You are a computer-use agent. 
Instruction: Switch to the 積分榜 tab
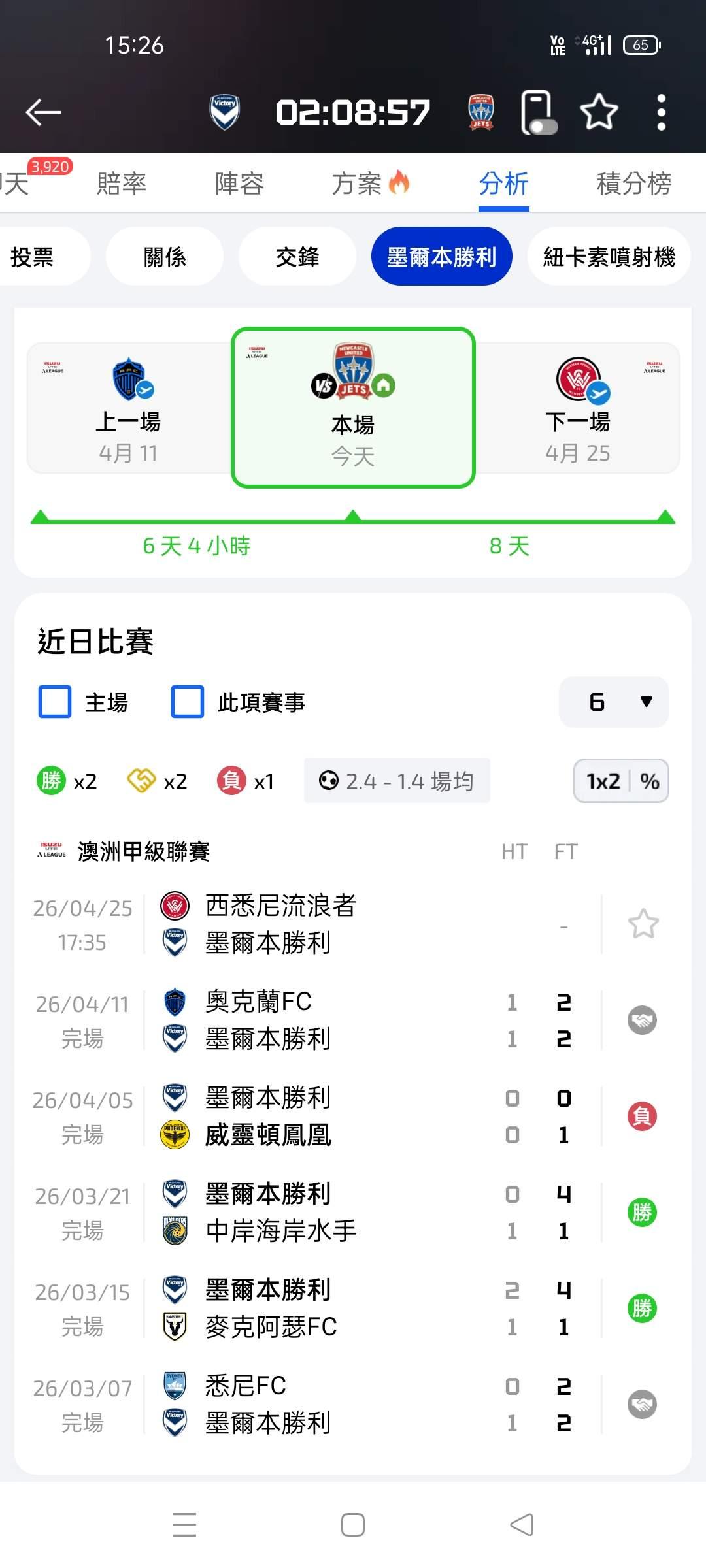click(x=633, y=184)
